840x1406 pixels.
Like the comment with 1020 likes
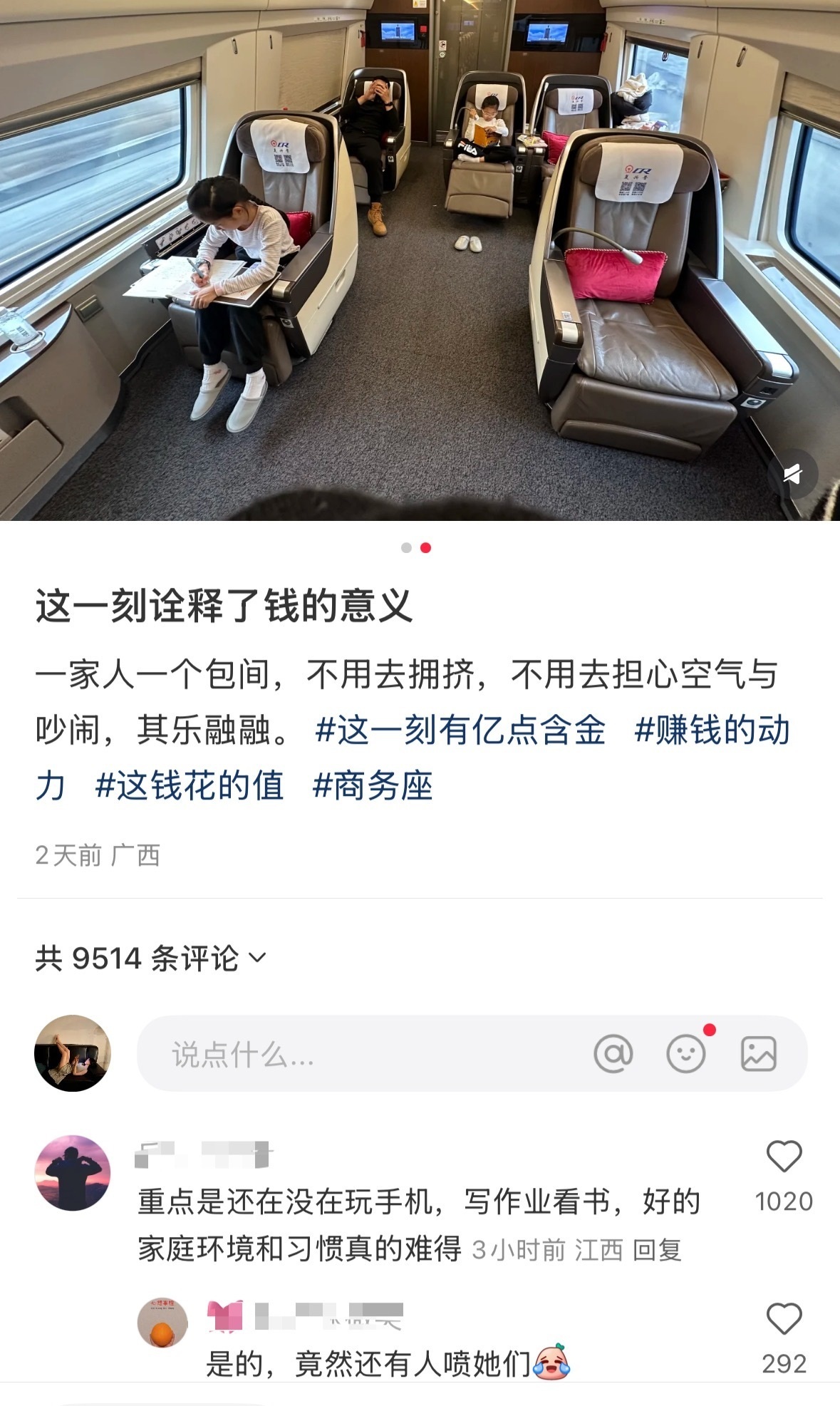click(x=784, y=1157)
